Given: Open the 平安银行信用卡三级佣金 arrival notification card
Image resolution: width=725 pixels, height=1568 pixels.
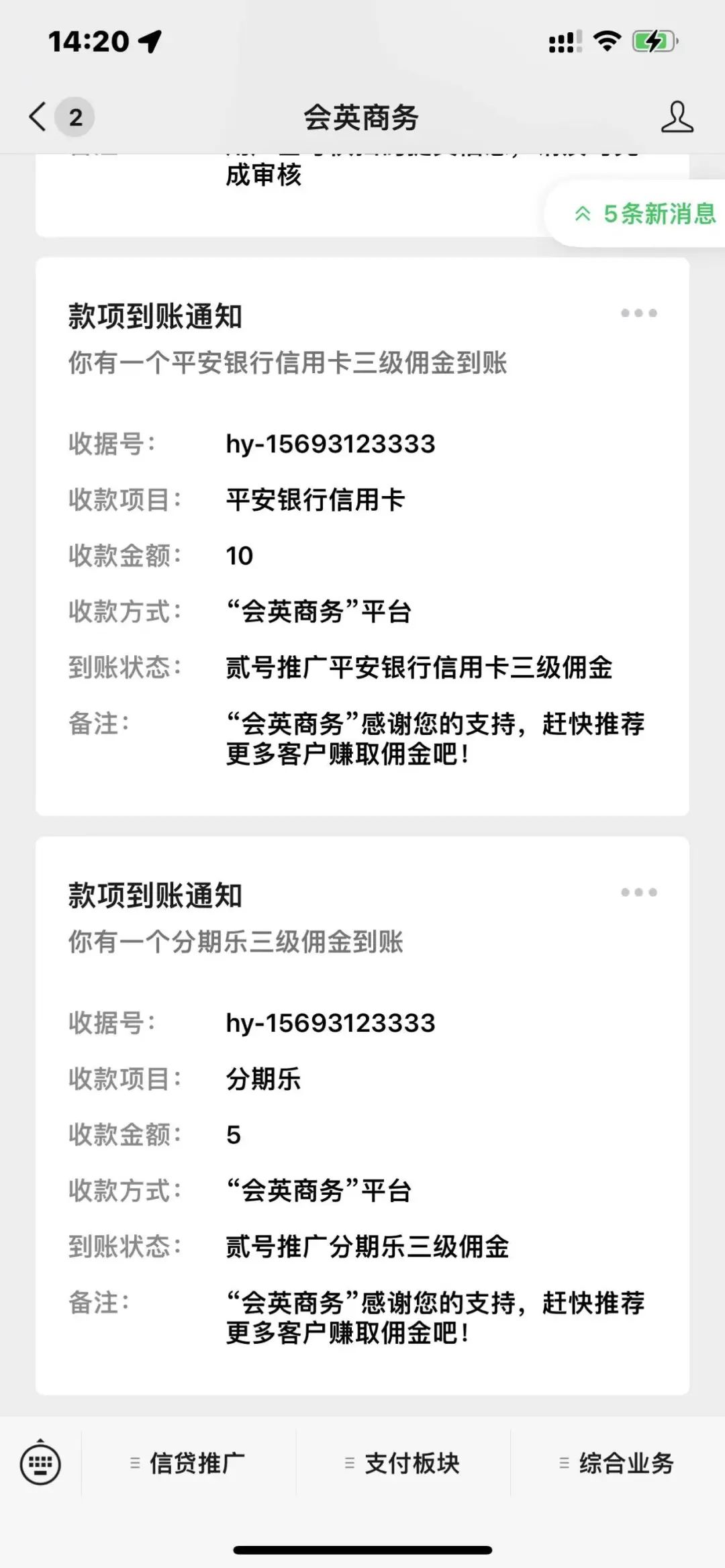Looking at the screenshot, I should coord(362,536).
